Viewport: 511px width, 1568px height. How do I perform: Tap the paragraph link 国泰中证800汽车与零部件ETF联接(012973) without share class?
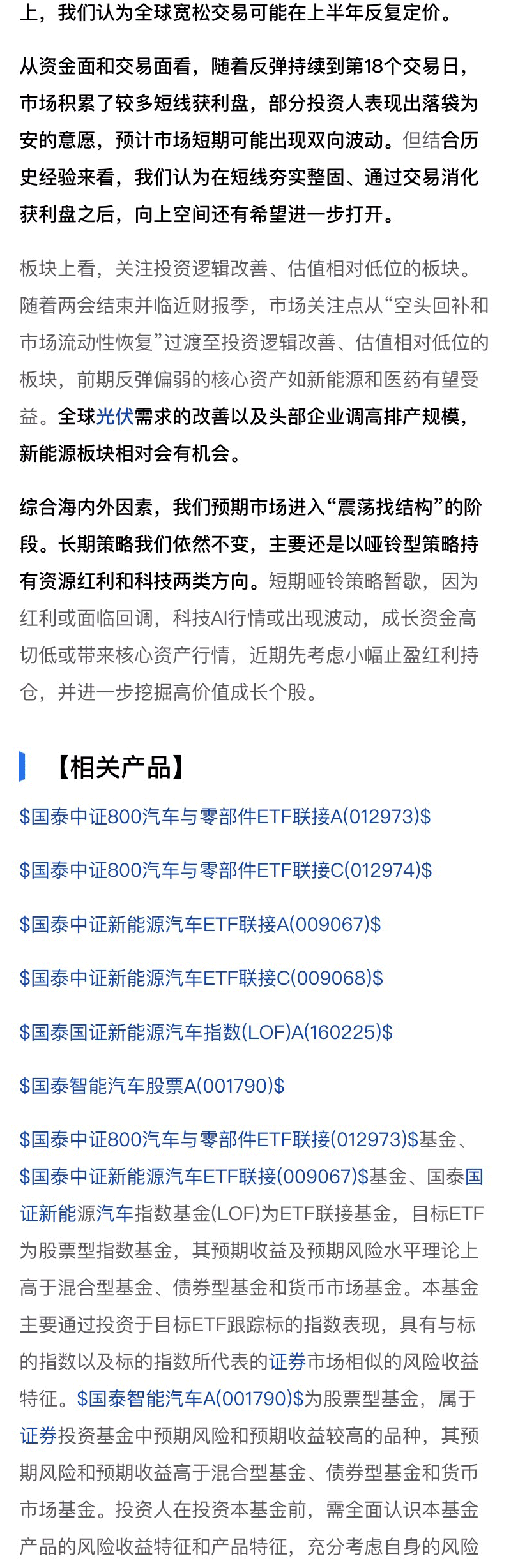click(218, 1139)
